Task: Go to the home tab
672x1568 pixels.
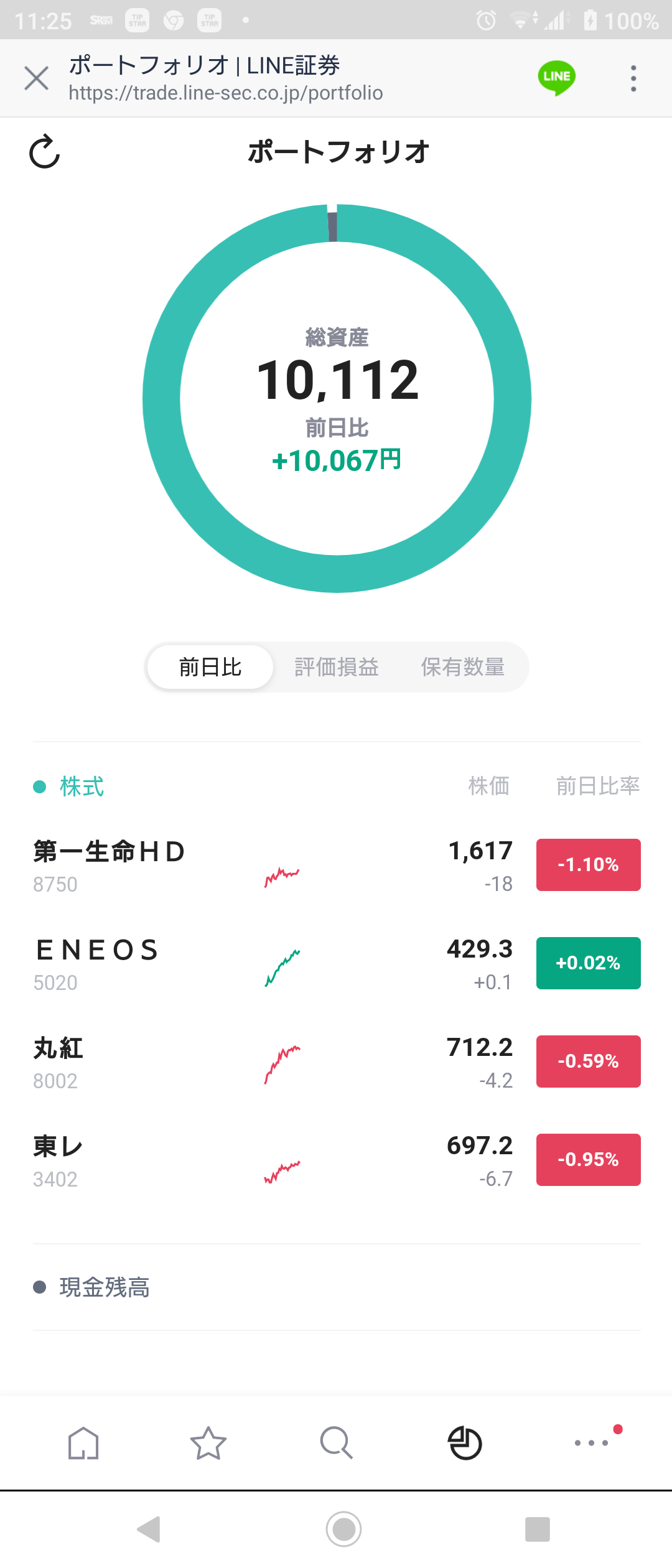Action: 83,1442
